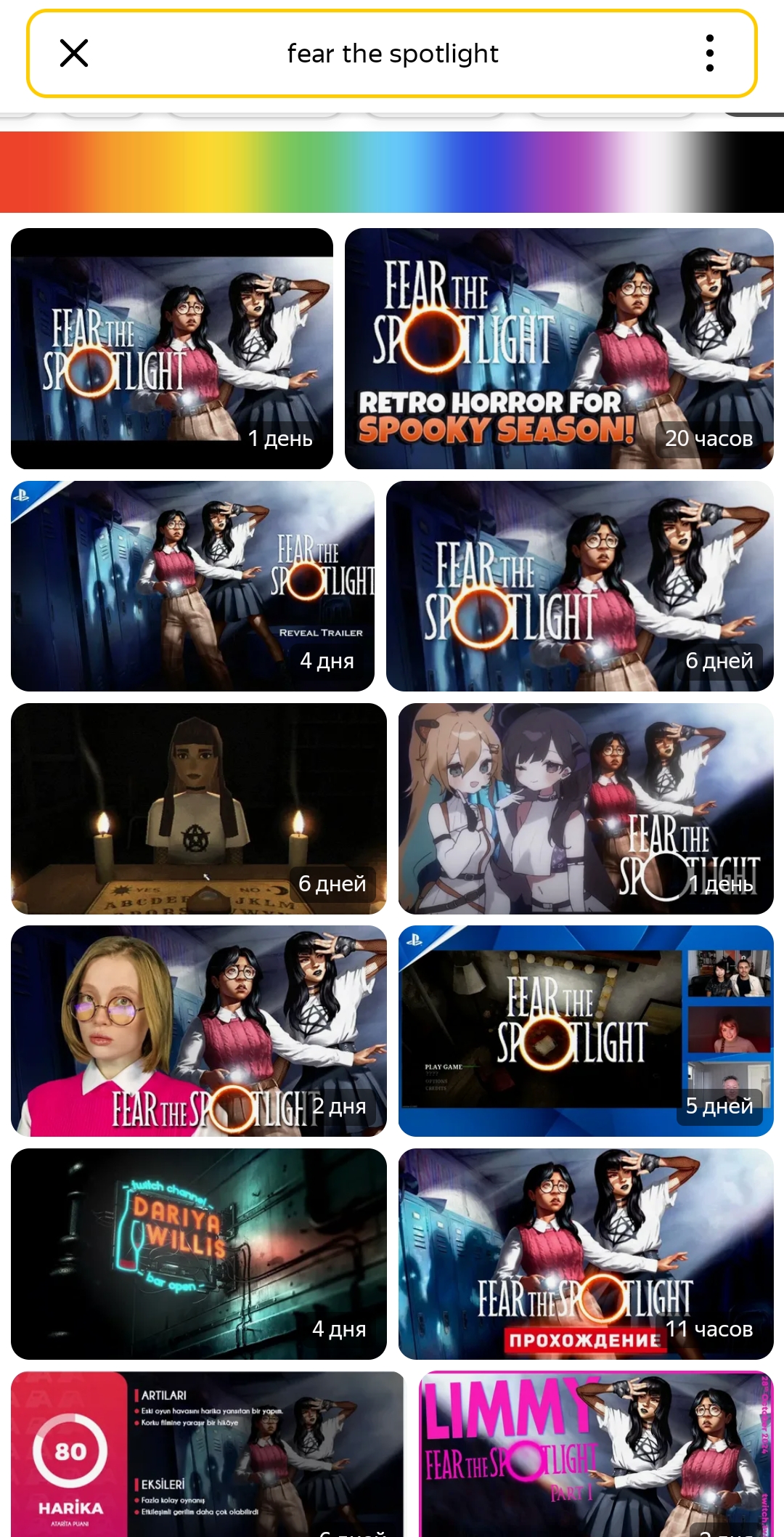Open the Dariya Willis neon sign image
This screenshot has width=784, height=1537.
click(198, 1253)
